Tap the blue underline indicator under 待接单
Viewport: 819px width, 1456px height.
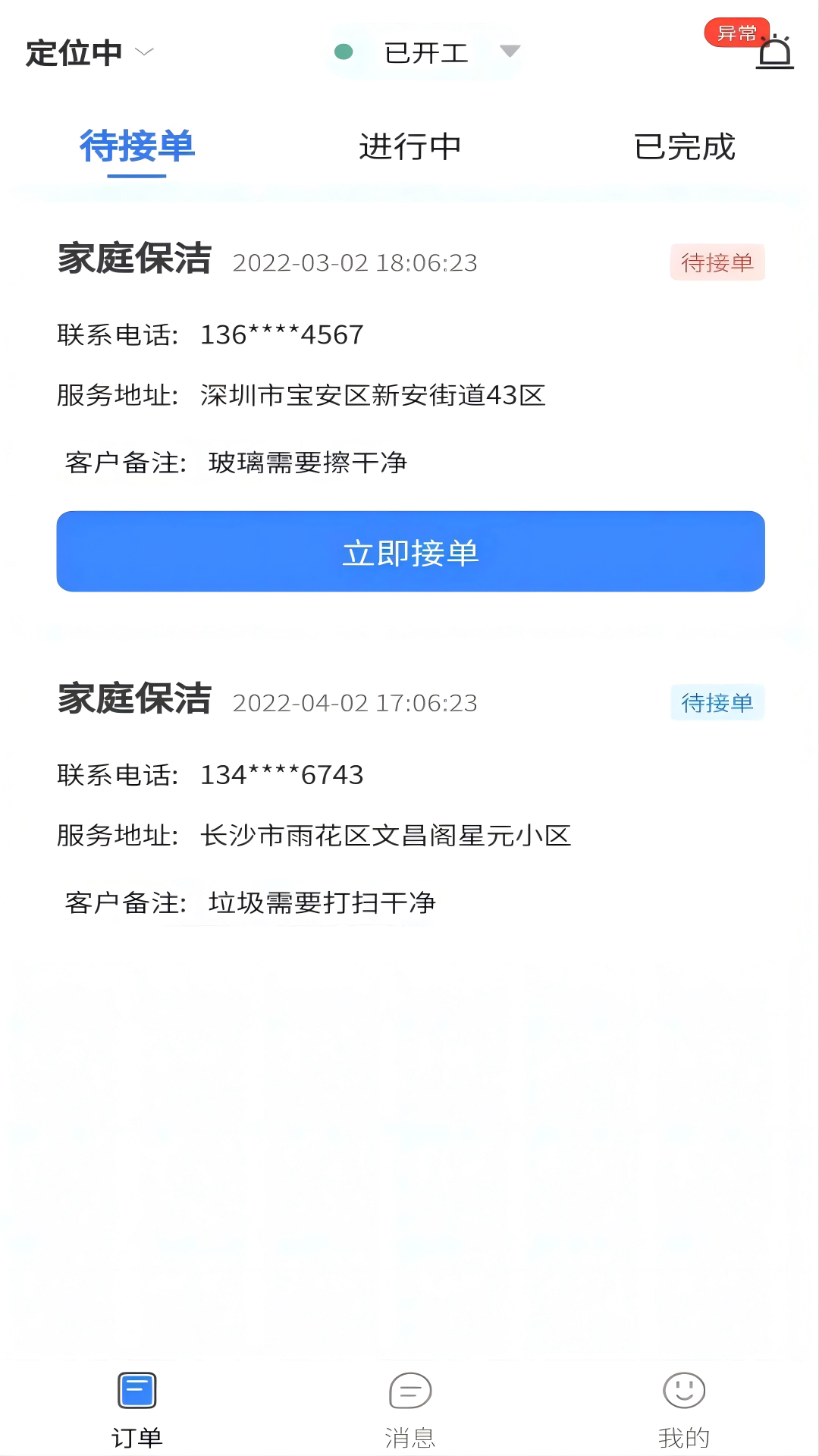pyautogui.click(x=136, y=176)
